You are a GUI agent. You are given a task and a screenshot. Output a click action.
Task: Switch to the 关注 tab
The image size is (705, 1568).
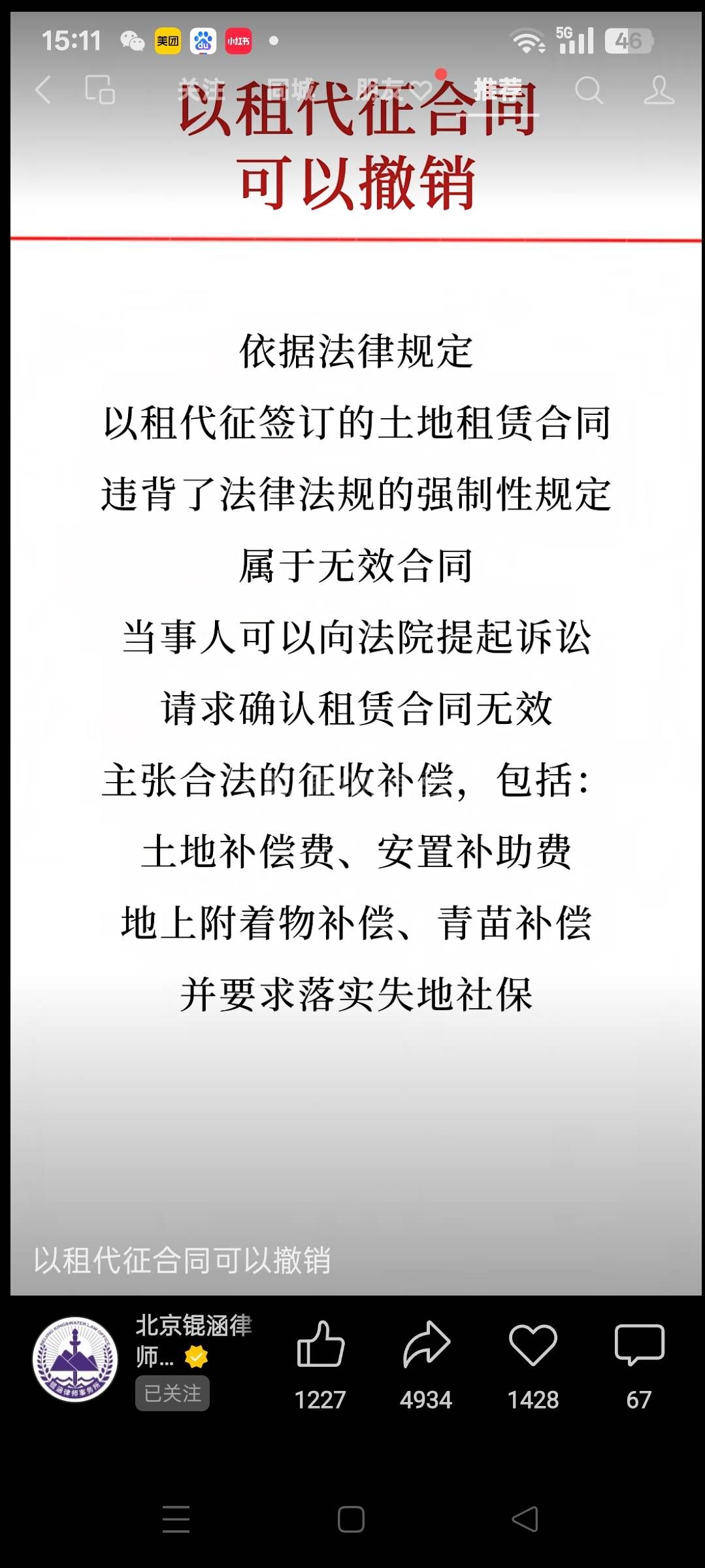pos(200,90)
